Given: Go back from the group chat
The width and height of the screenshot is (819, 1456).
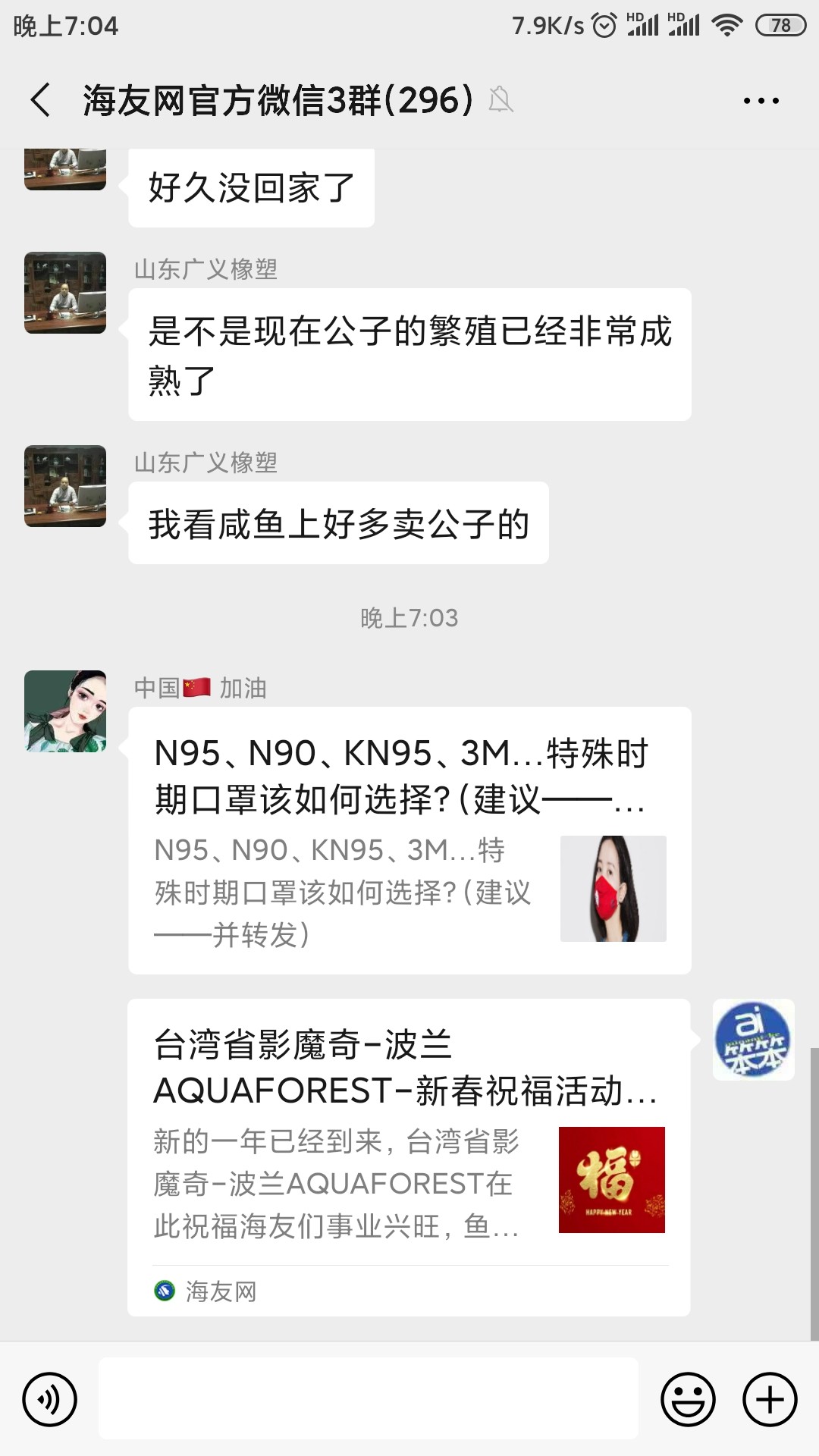Looking at the screenshot, I should (41, 100).
